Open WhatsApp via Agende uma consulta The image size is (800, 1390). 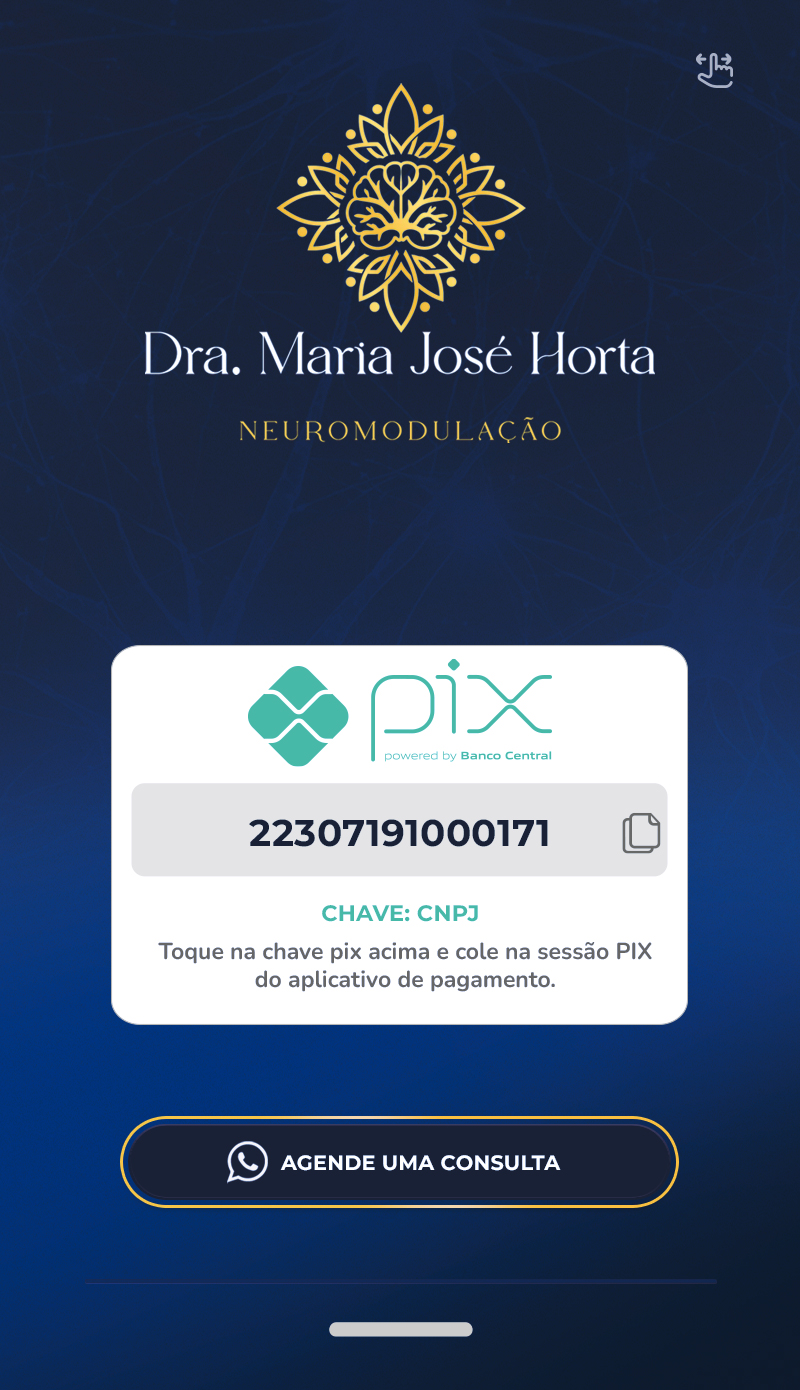[x=399, y=1162]
